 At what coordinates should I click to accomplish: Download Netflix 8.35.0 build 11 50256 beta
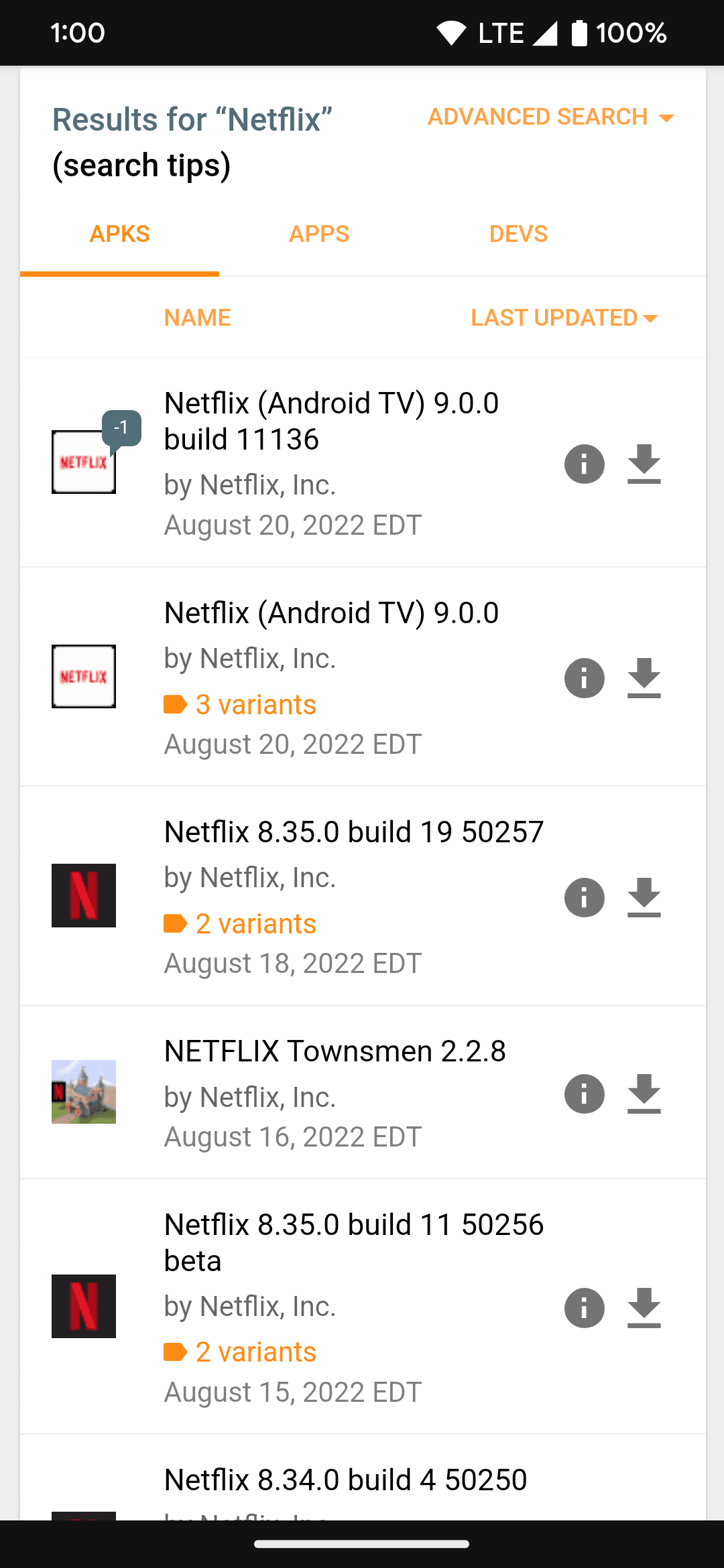click(644, 1307)
